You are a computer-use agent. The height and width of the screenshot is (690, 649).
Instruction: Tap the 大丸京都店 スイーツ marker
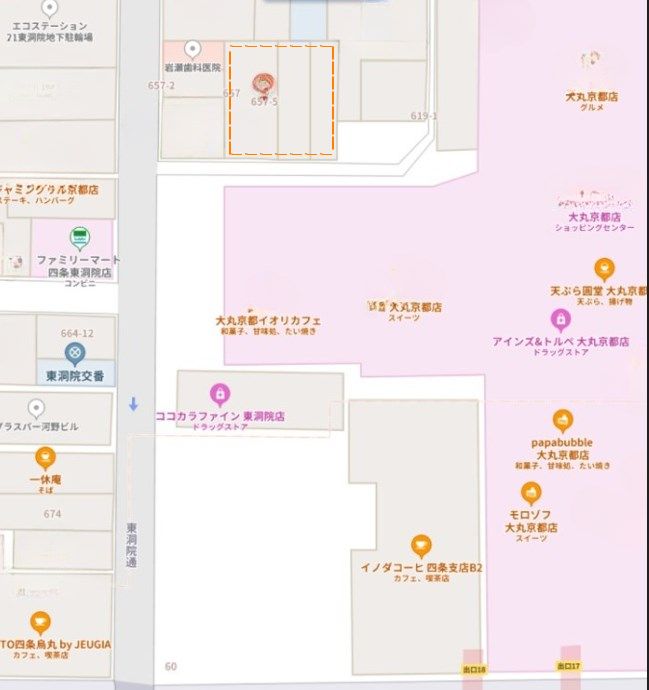click(378, 302)
